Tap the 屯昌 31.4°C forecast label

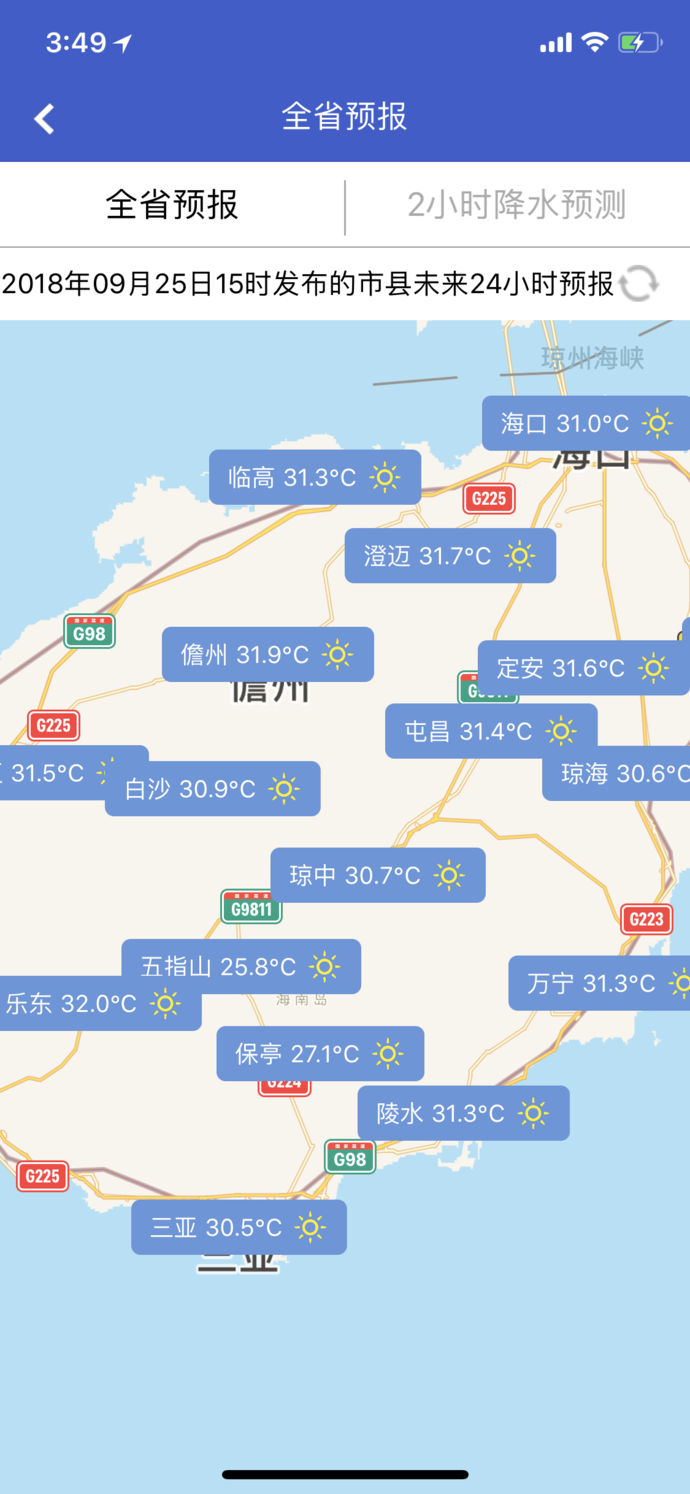pos(491,731)
